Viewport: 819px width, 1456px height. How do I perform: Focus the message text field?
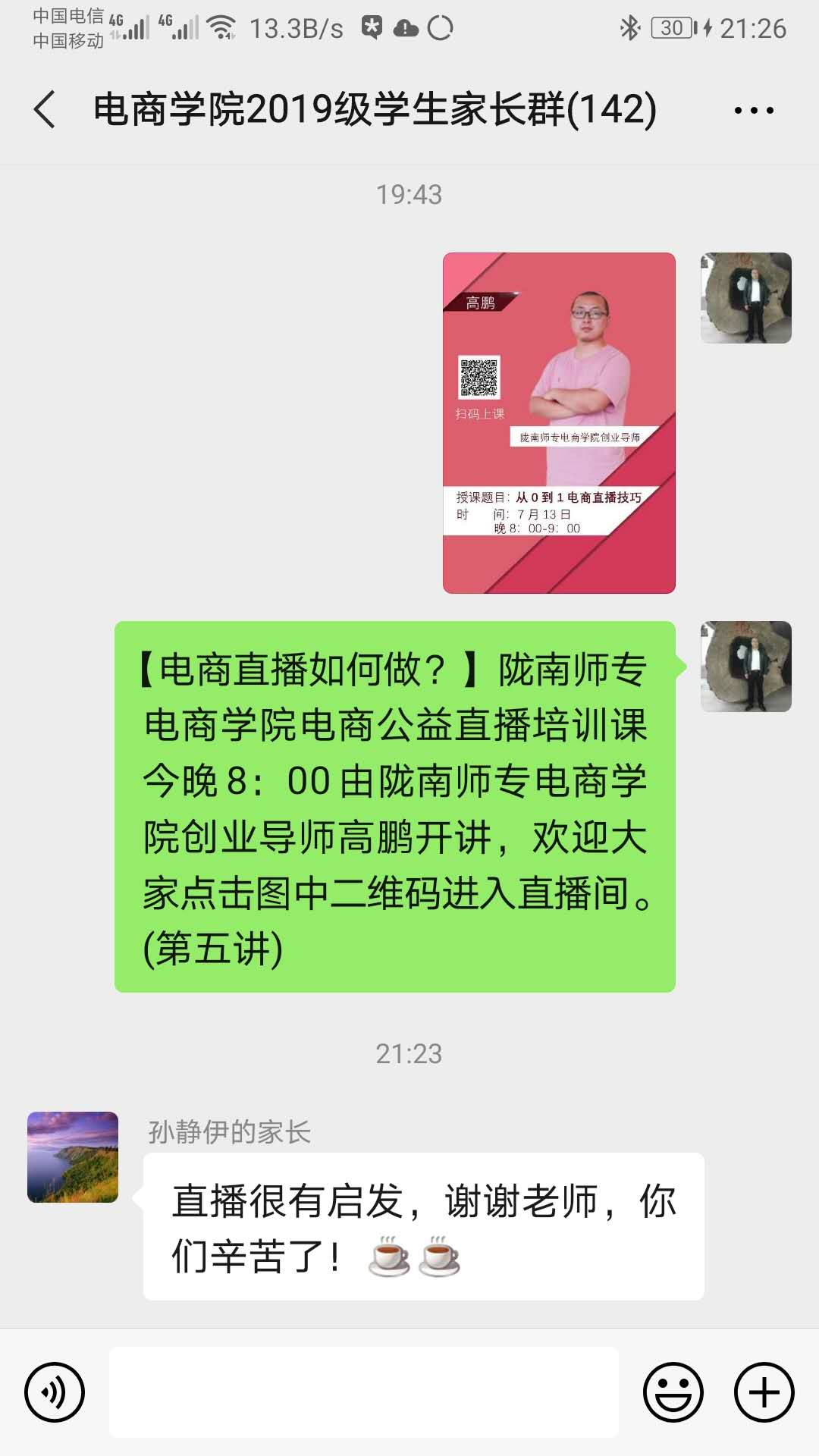[364, 1392]
